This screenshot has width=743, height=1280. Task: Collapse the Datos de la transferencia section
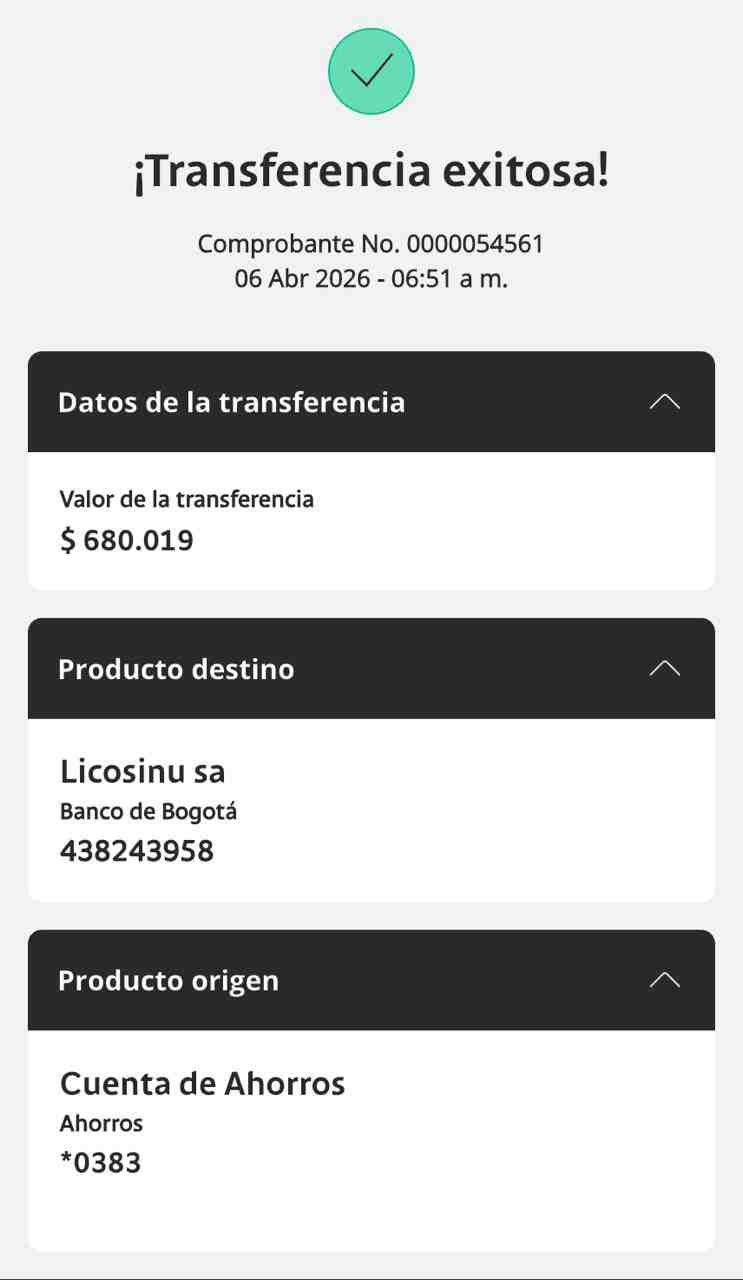coord(665,402)
